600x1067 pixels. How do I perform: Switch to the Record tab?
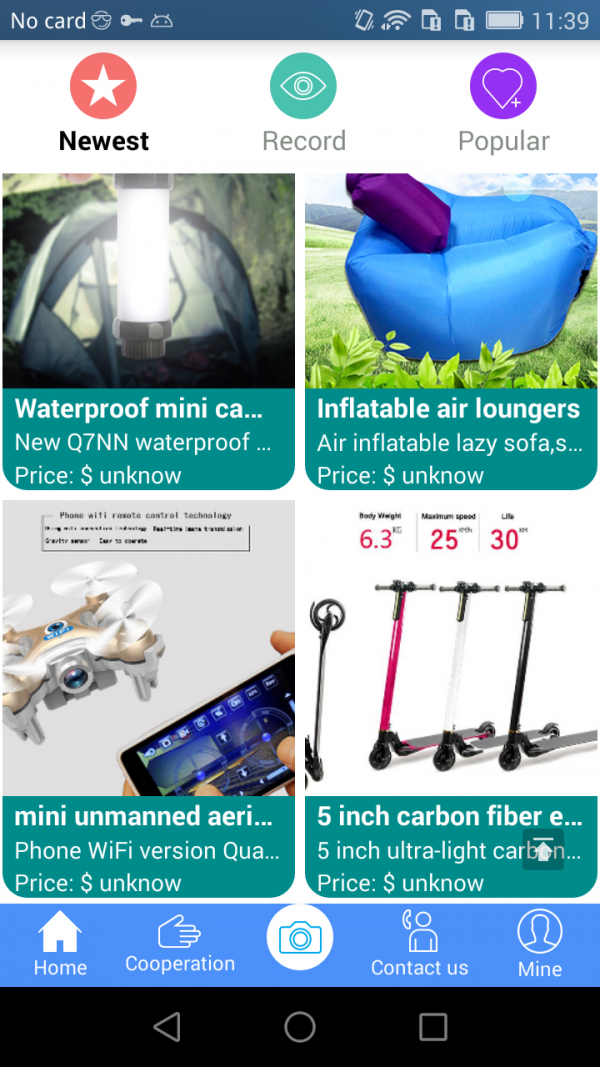click(303, 104)
